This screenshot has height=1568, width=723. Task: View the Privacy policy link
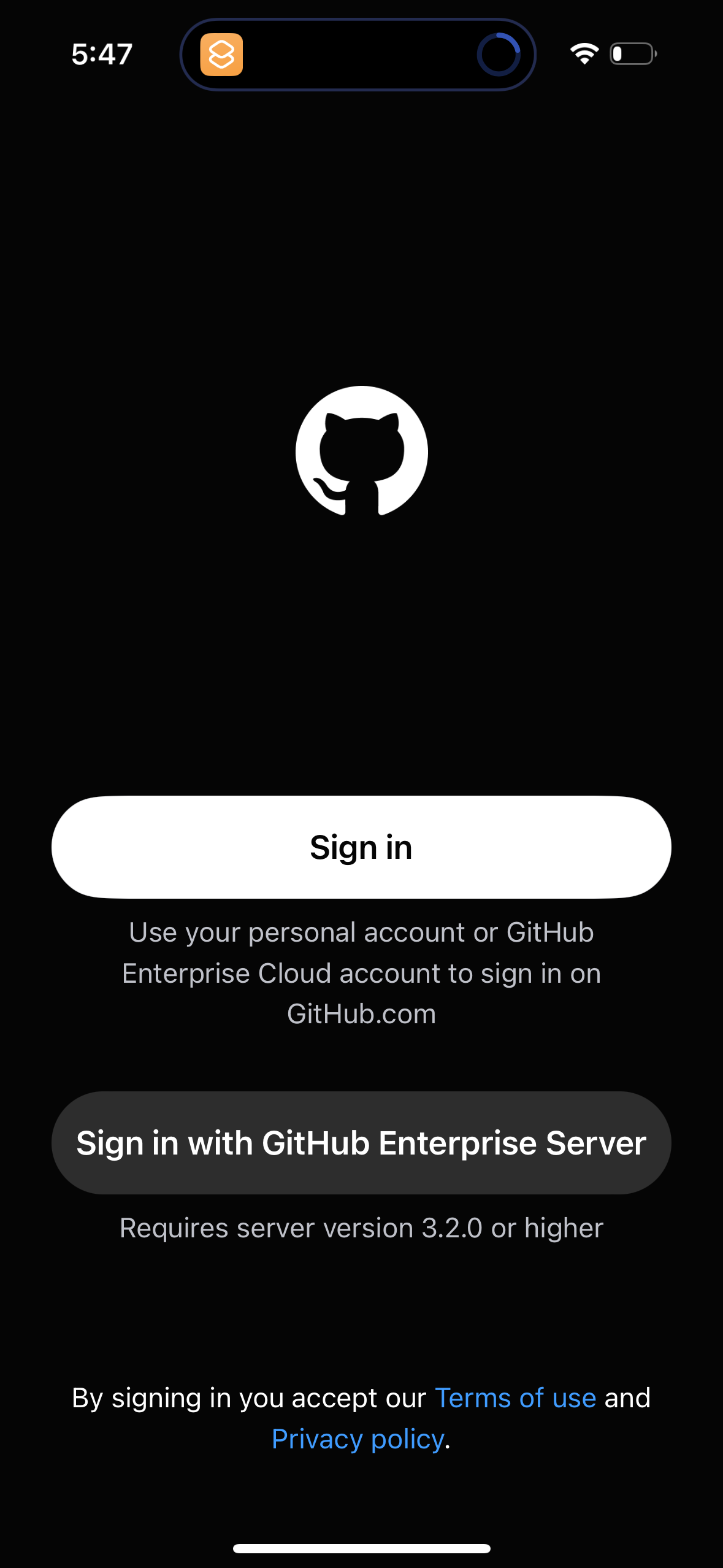click(x=358, y=1439)
